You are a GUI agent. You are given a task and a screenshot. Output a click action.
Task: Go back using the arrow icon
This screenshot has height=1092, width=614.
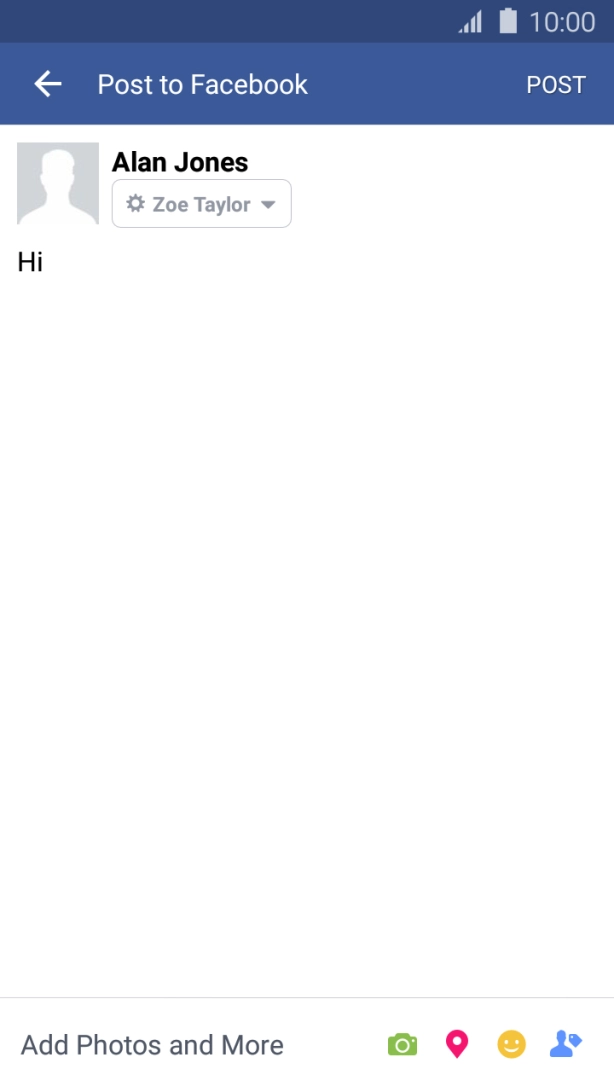48,84
